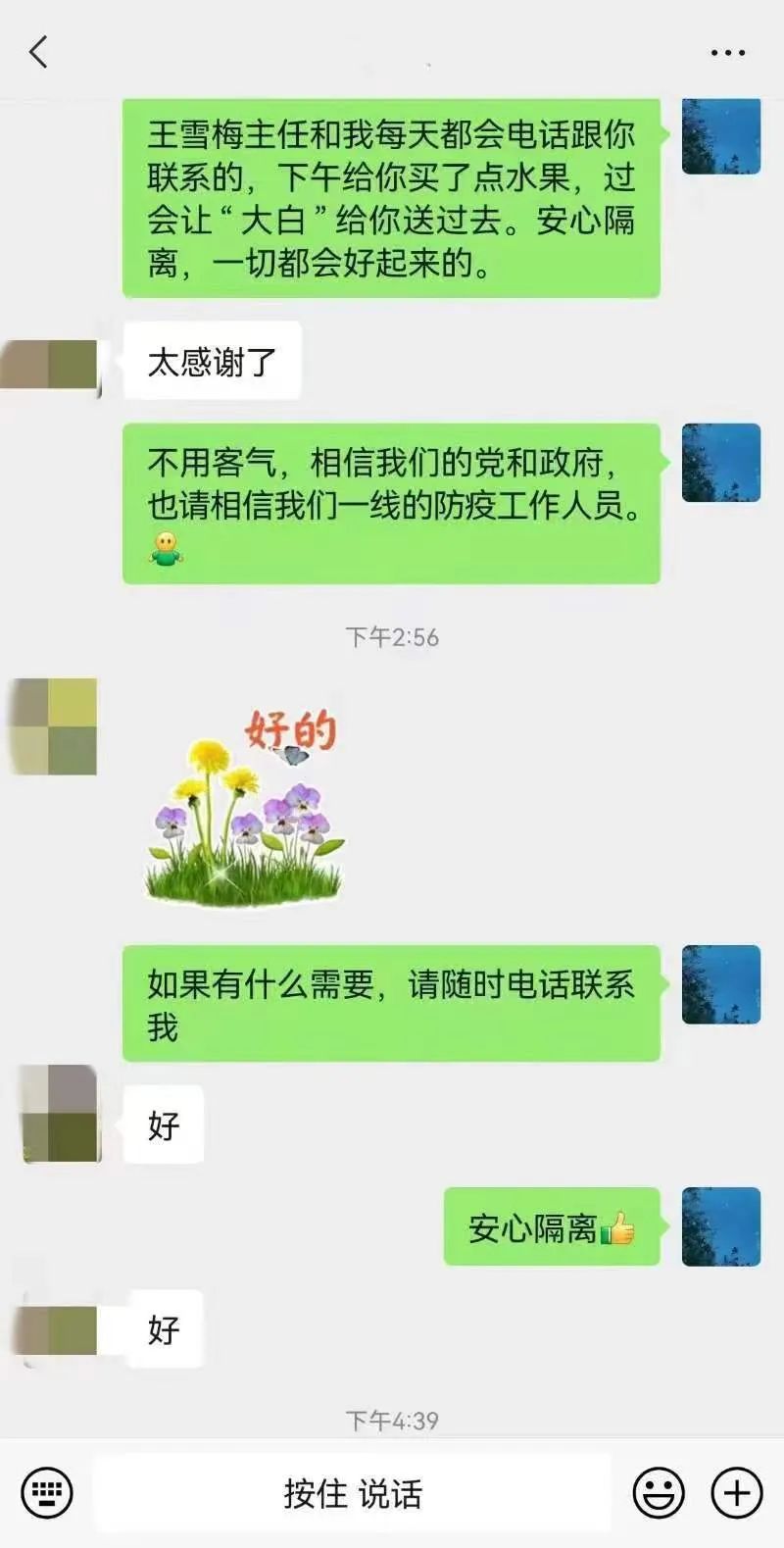Open the three-dot chat info menu
The width and height of the screenshot is (784, 1548).
(727, 53)
